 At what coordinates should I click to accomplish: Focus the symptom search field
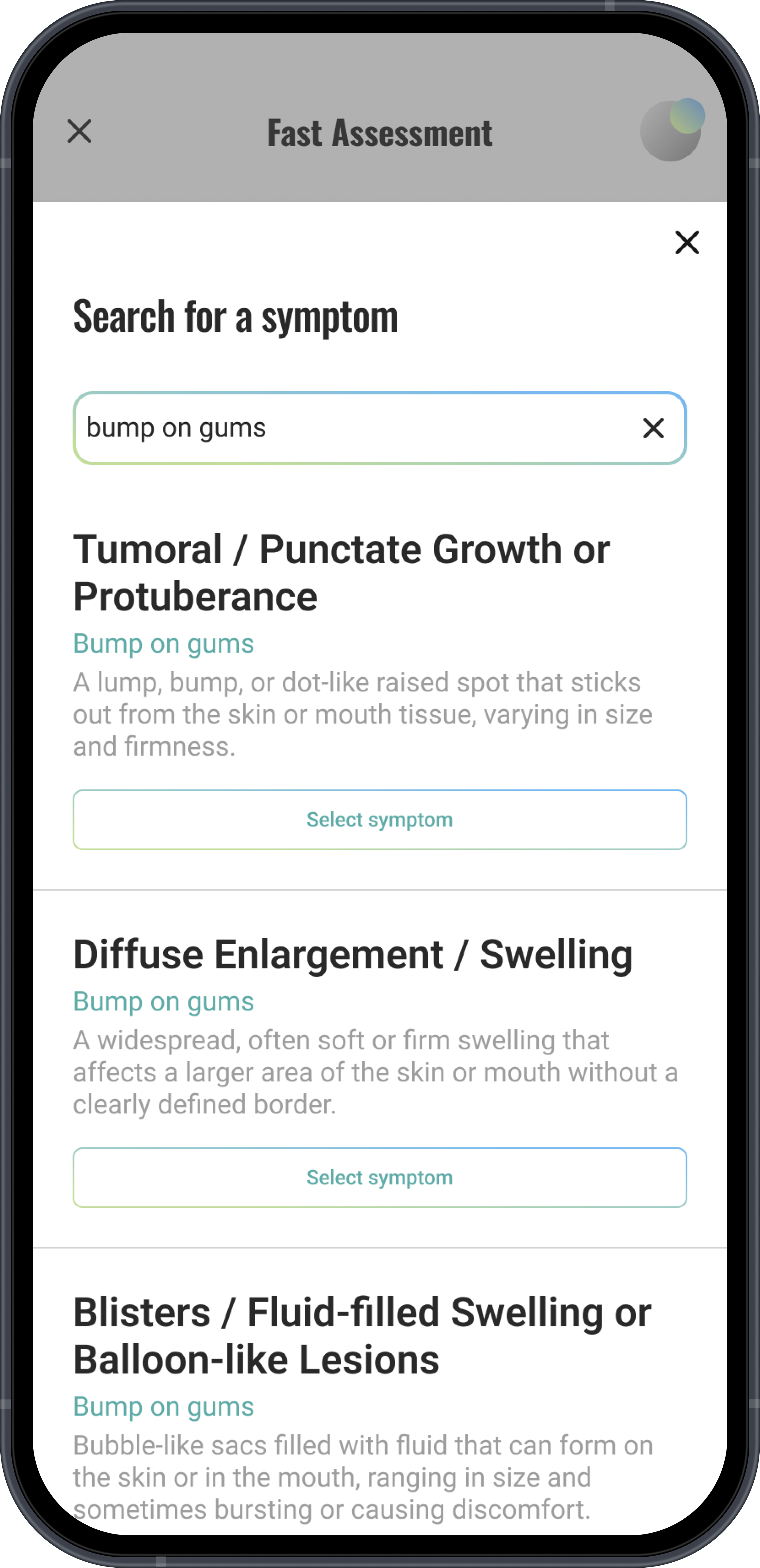click(353, 428)
